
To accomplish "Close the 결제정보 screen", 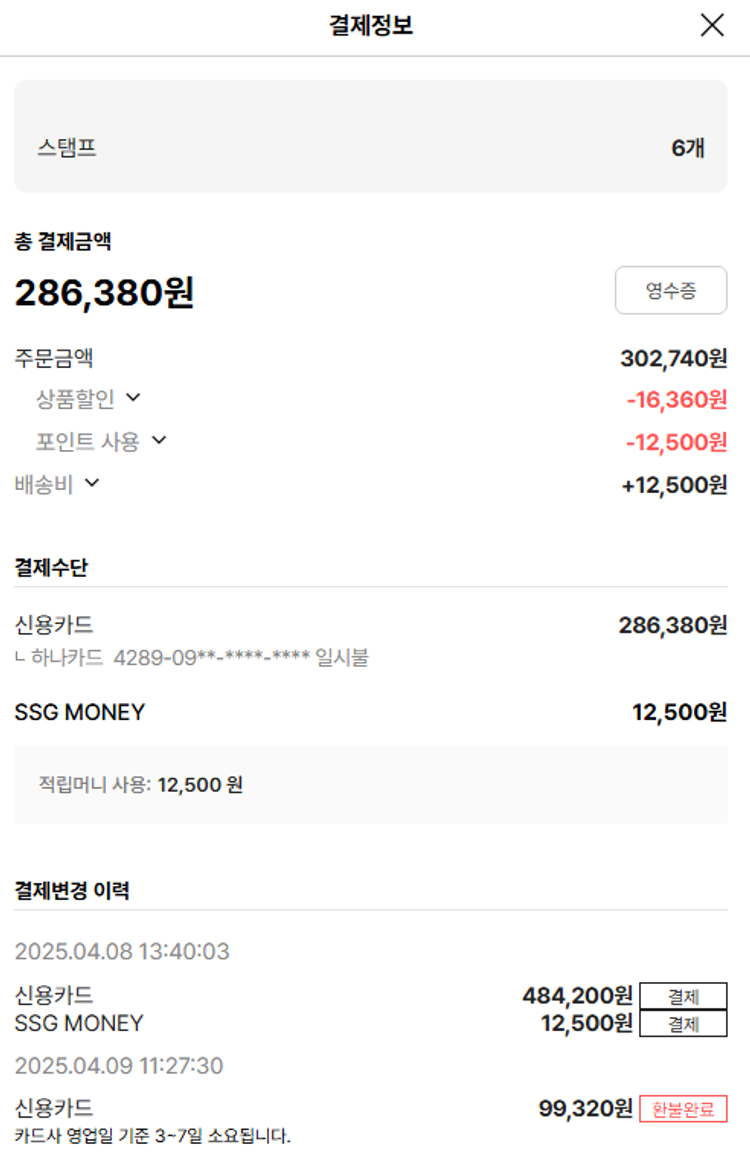I will click(x=712, y=26).
